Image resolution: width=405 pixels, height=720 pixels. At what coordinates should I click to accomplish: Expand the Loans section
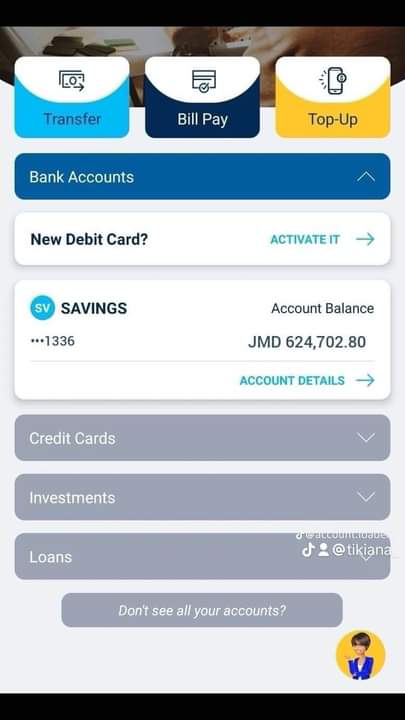point(202,557)
